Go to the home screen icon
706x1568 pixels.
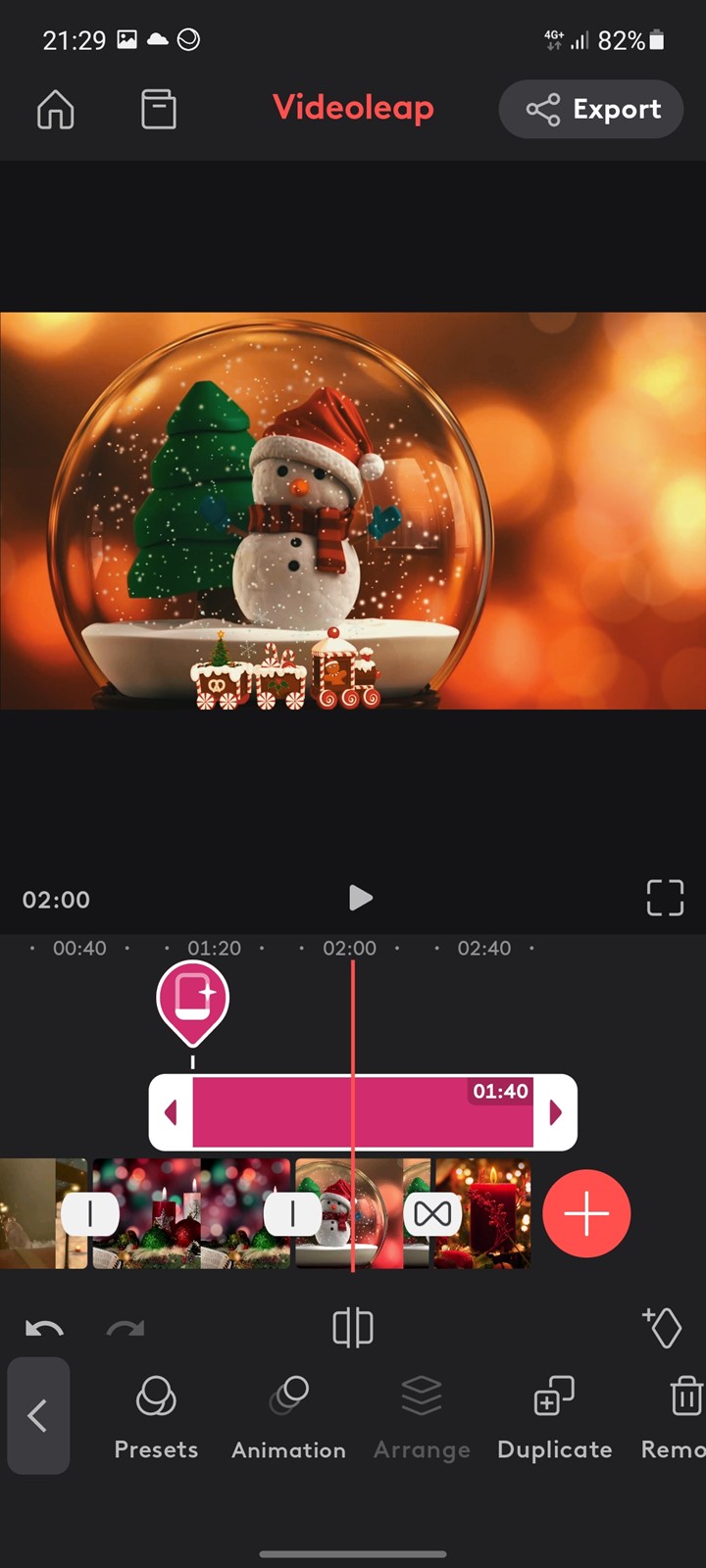point(55,109)
